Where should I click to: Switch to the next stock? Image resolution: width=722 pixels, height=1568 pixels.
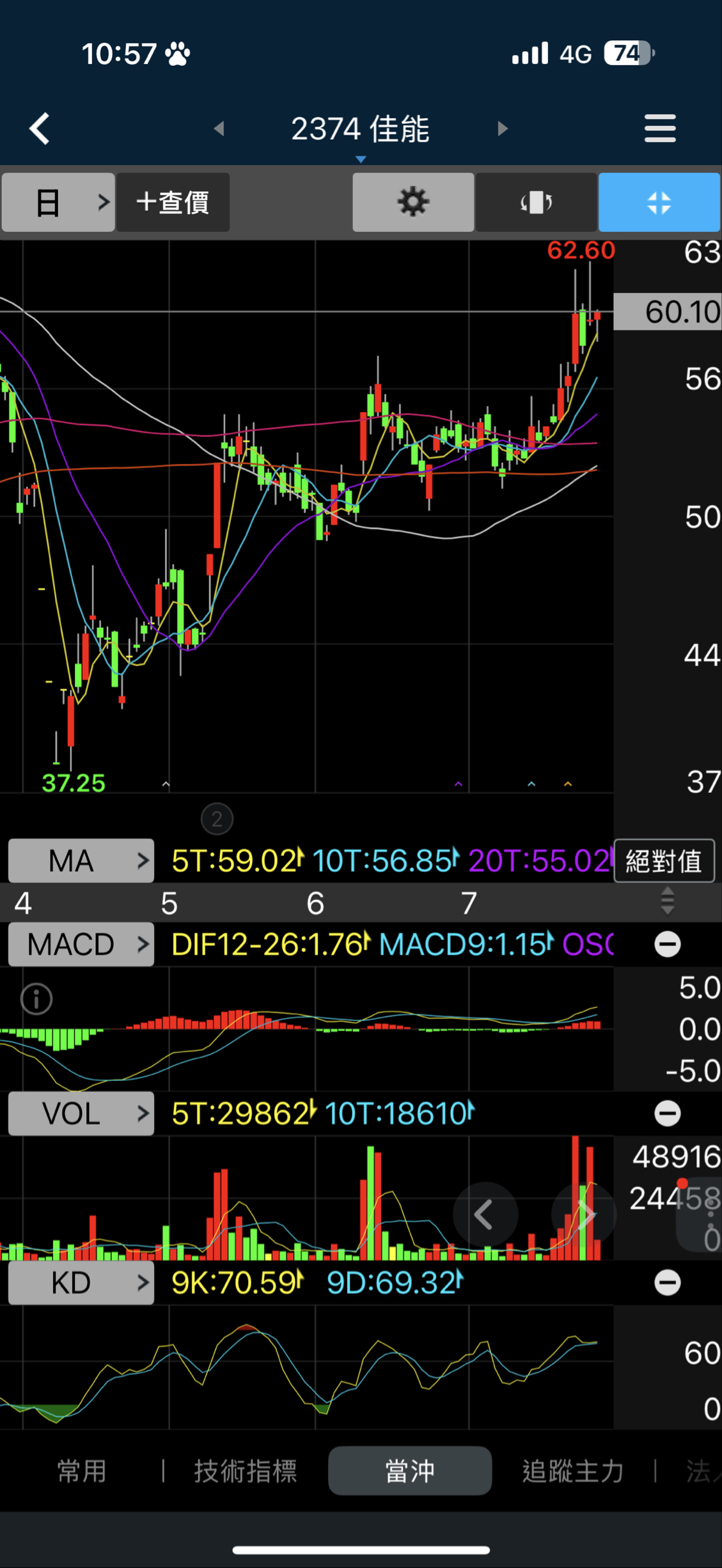click(x=503, y=128)
